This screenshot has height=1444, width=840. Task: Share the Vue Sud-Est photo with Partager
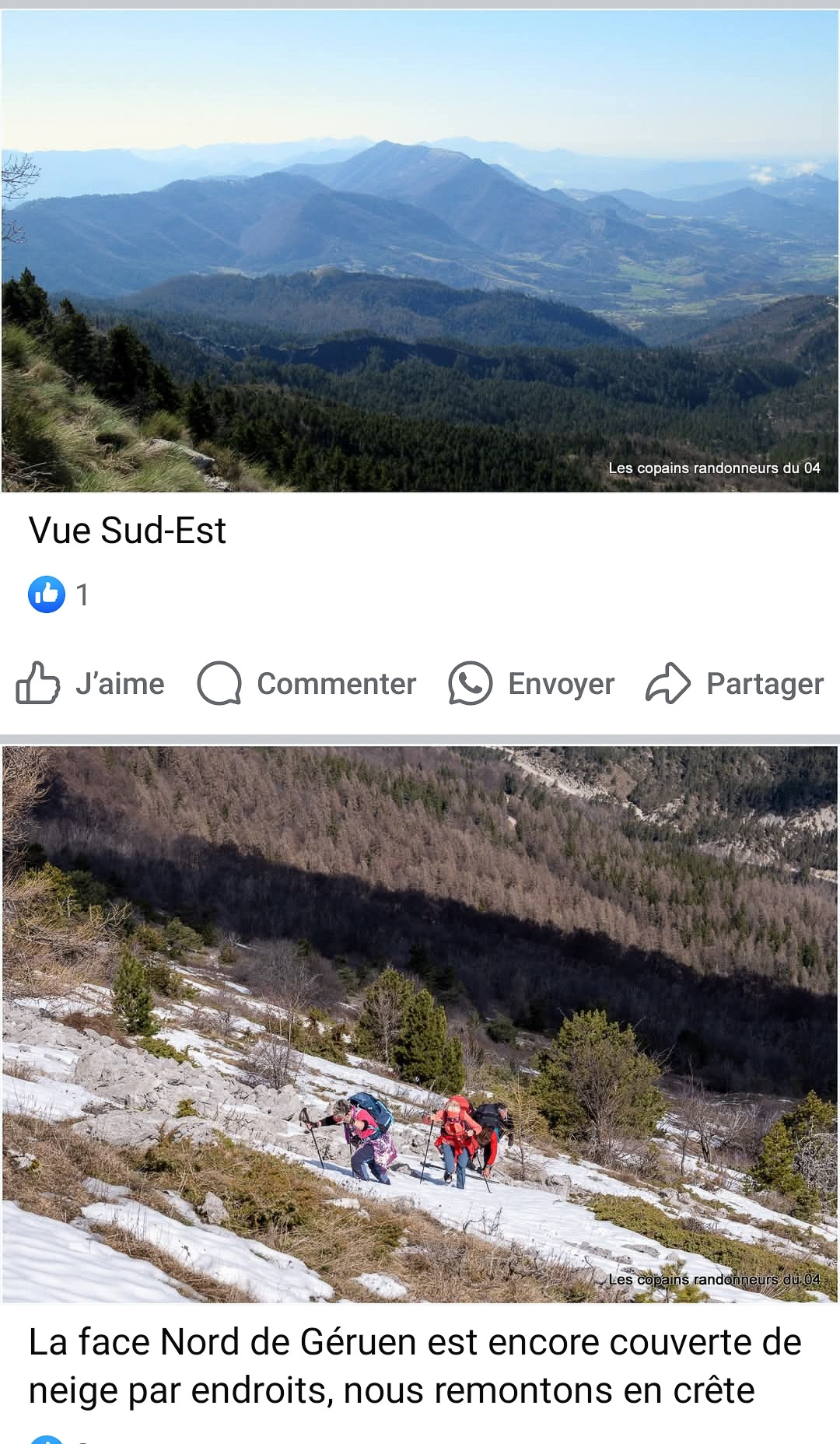click(x=735, y=684)
